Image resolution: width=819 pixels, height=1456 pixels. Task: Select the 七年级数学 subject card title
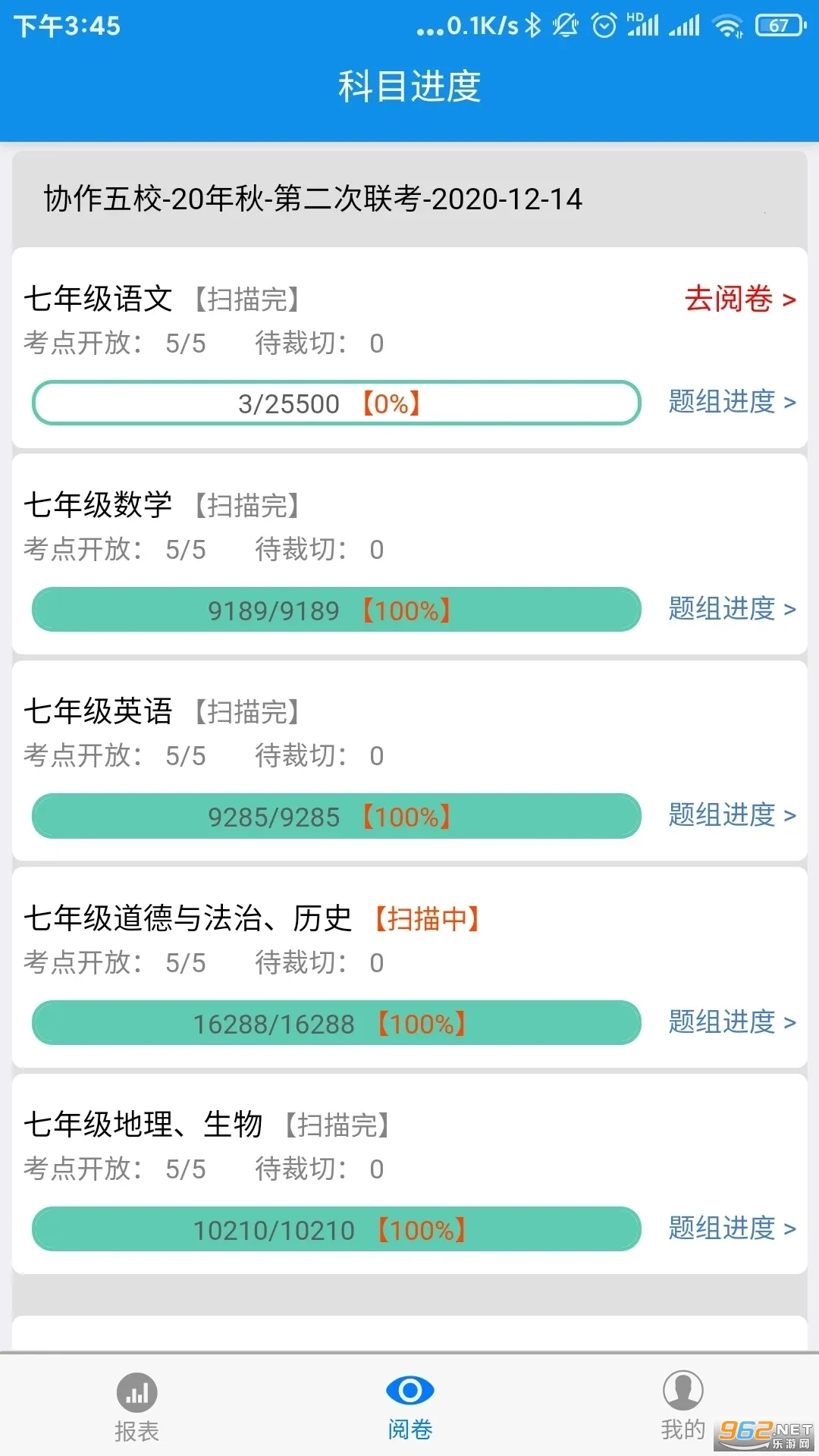(x=99, y=504)
